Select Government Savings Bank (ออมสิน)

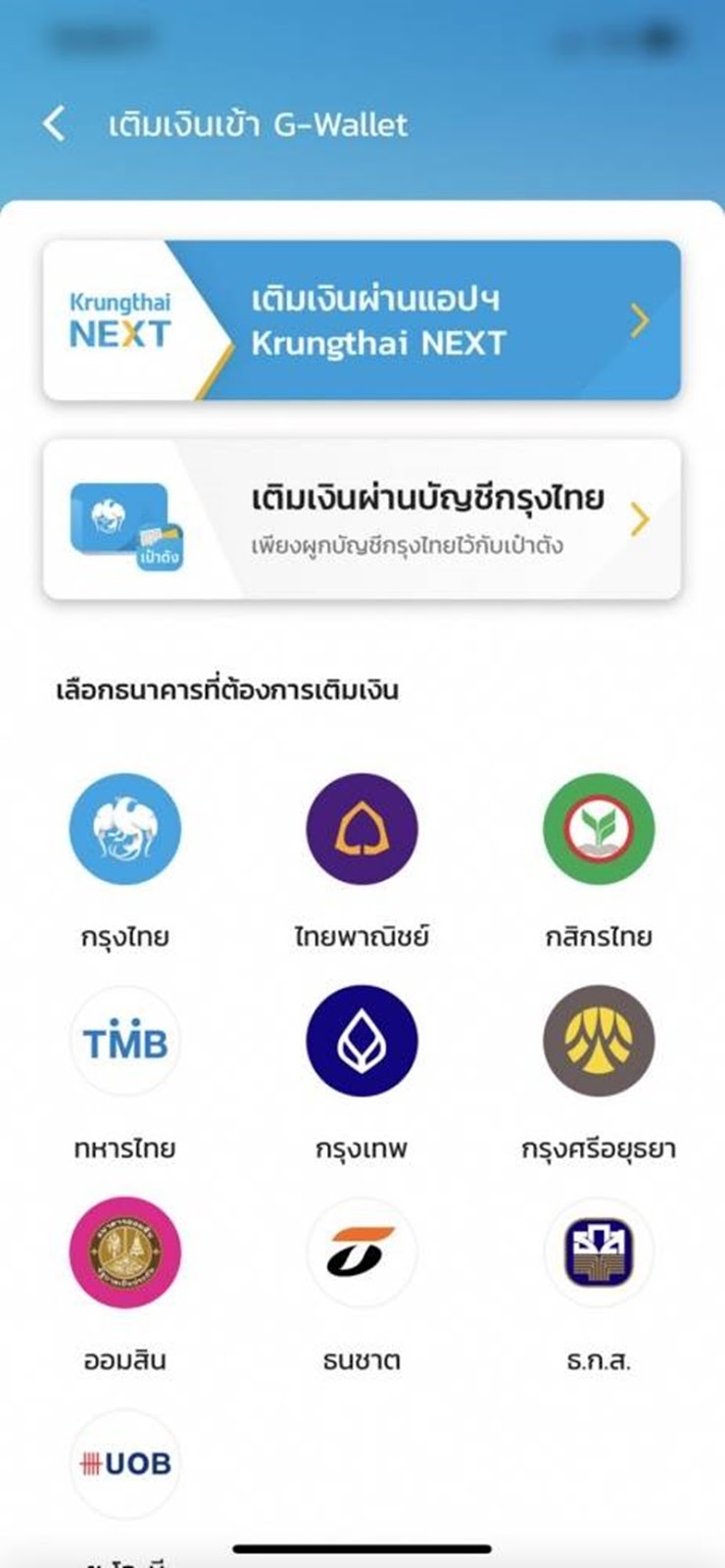click(125, 1252)
